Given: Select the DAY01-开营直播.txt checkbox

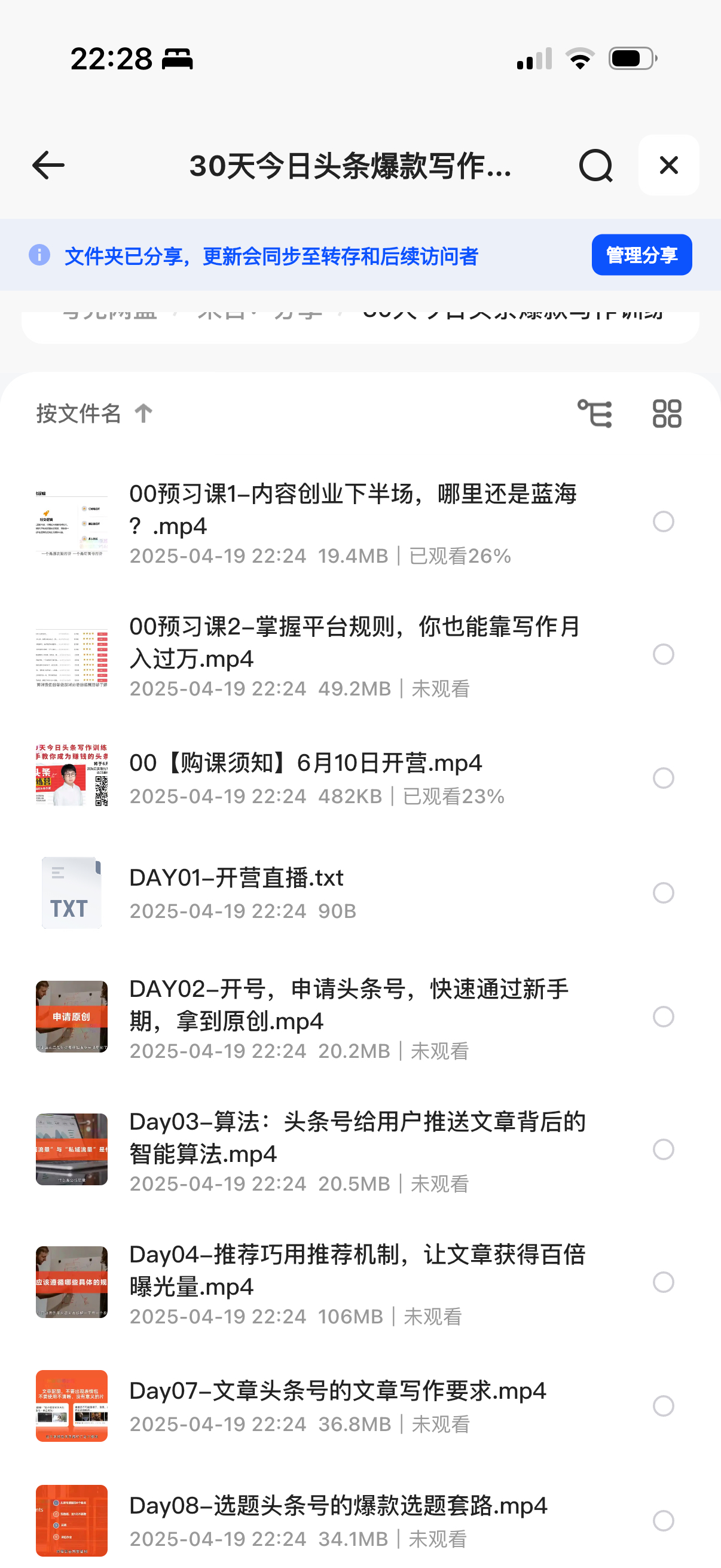Looking at the screenshot, I should (x=663, y=893).
